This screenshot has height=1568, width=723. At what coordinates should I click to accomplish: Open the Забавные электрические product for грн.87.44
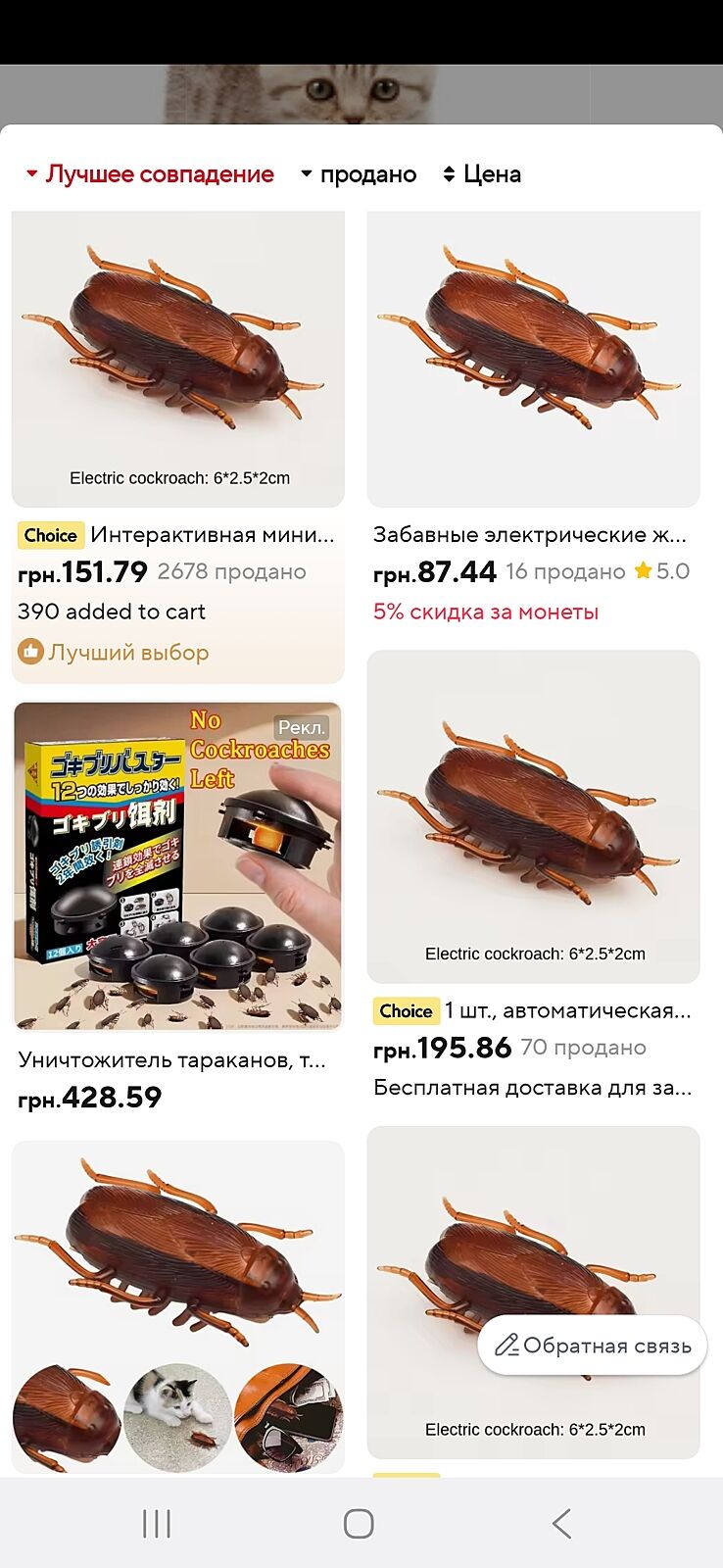(533, 360)
